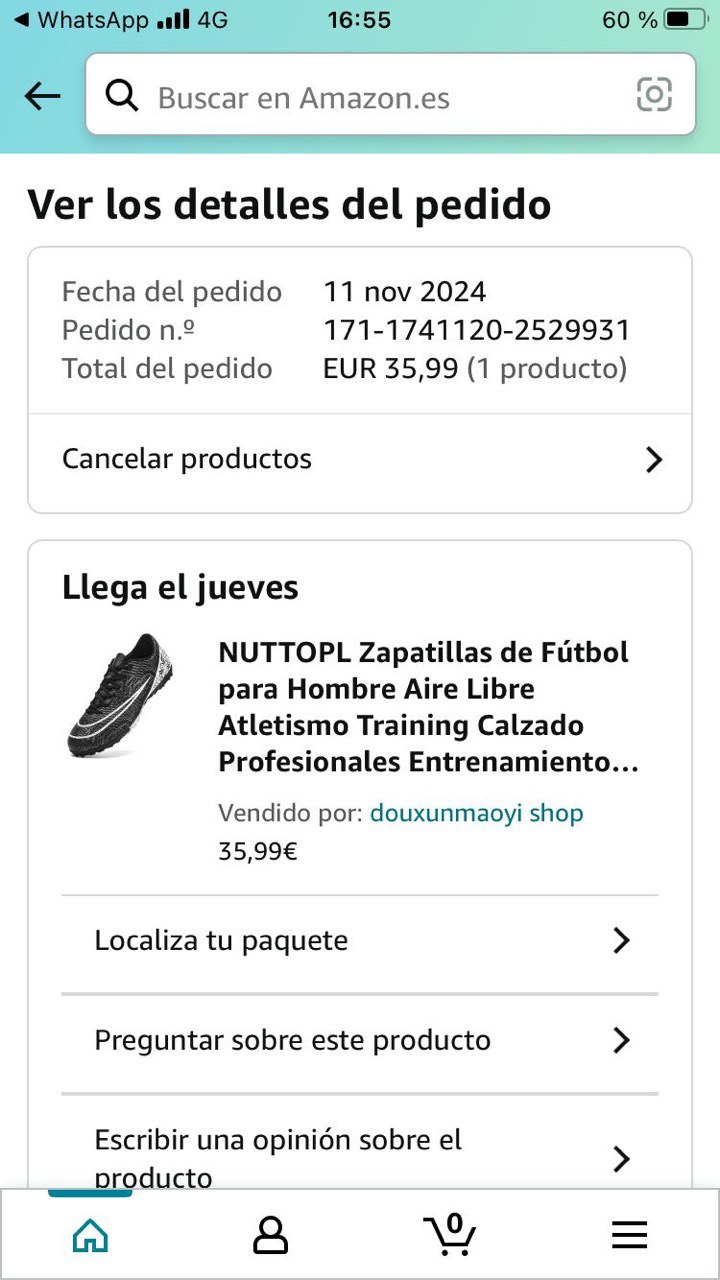Image resolution: width=720 pixels, height=1280 pixels.
Task: Open Escribir una opinión sobre el producto
Action: click(359, 1158)
